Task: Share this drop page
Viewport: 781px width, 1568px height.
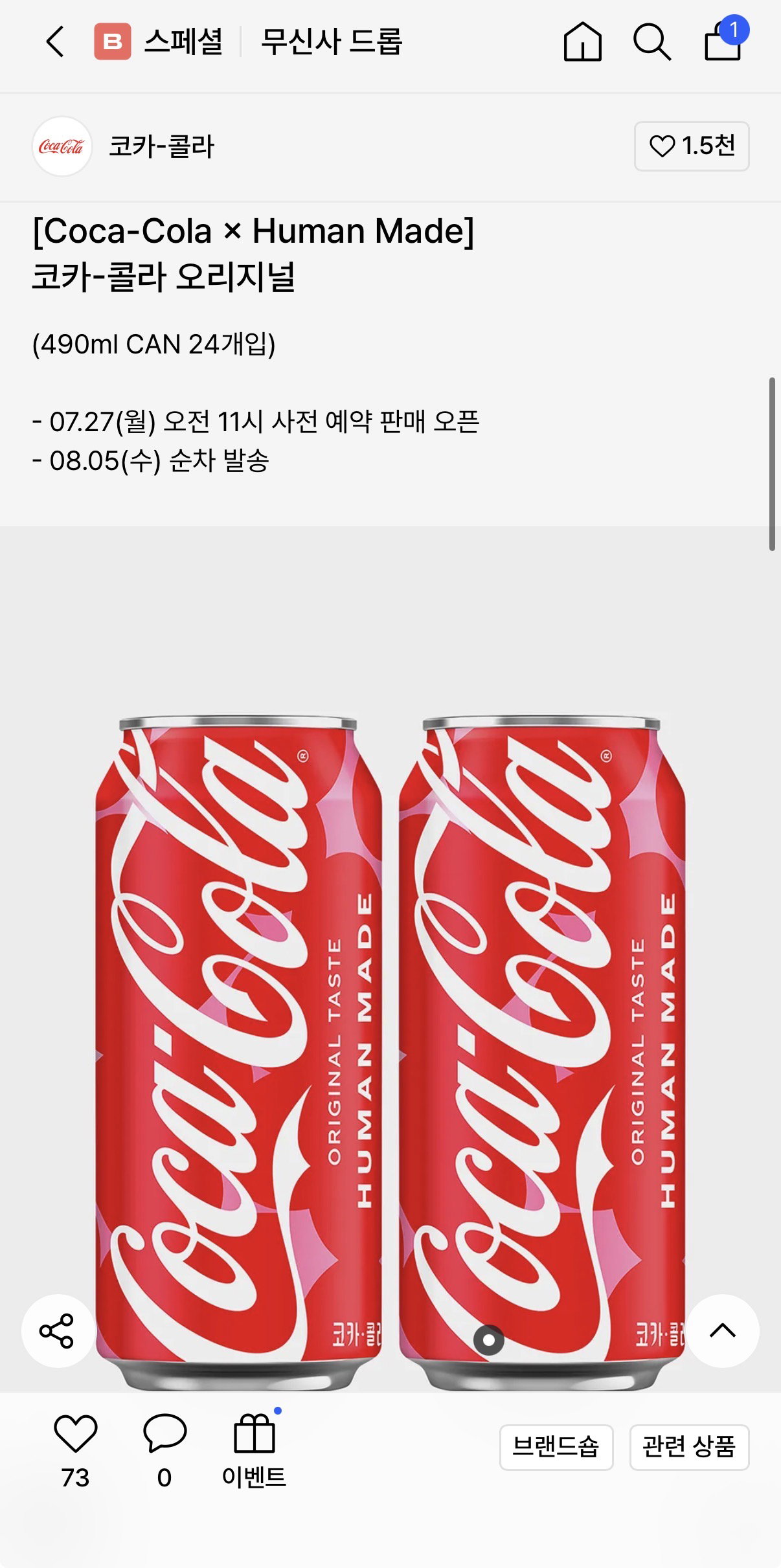Action: (58, 1331)
